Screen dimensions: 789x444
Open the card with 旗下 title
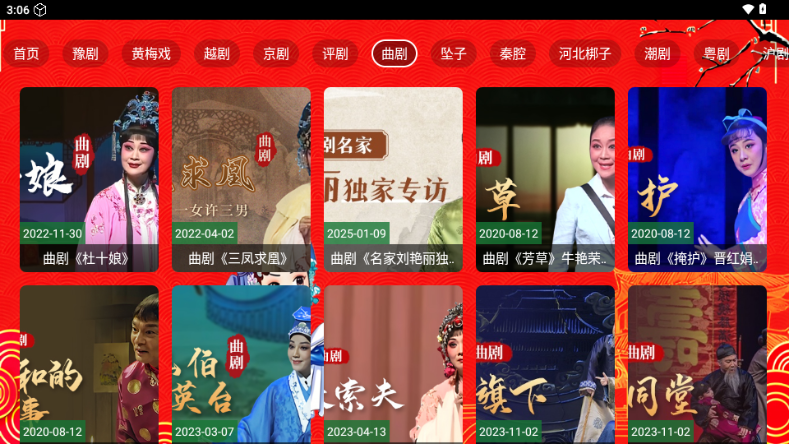tap(545, 364)
